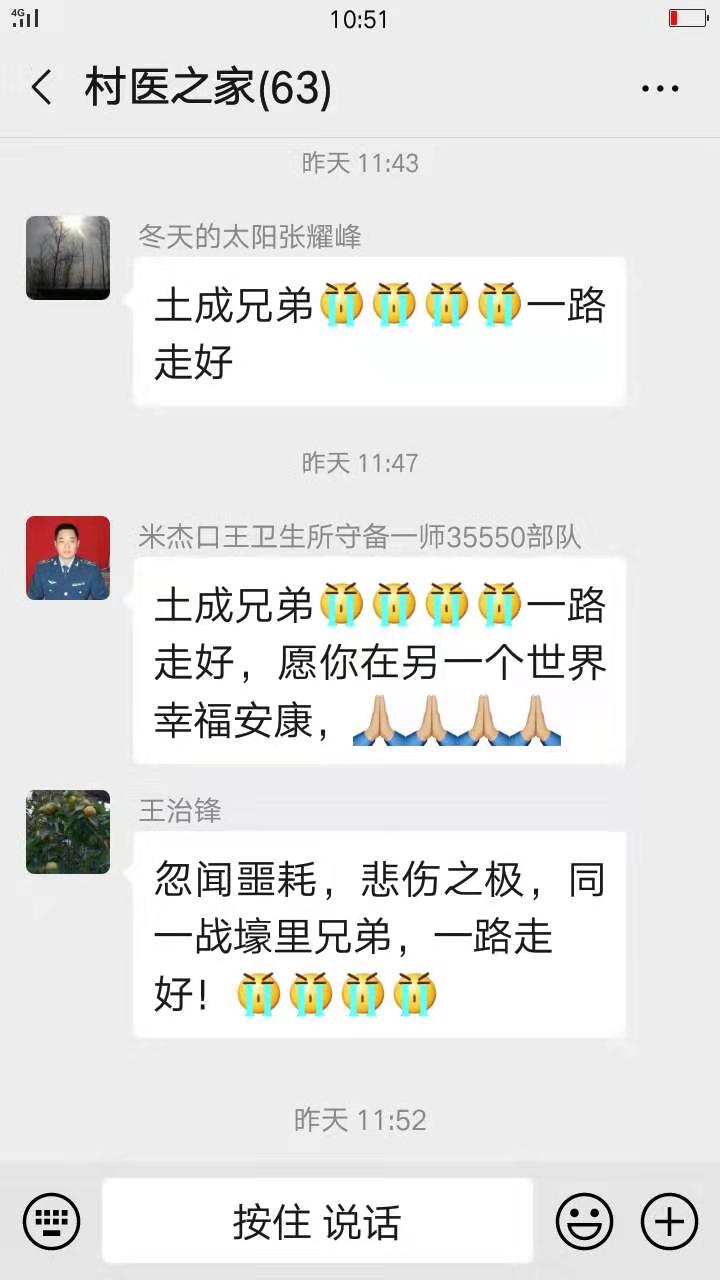The width and height of the screenshot is (720, 1280).
Task: Open the emoji sticker panel
Action: pos(584,1221)
